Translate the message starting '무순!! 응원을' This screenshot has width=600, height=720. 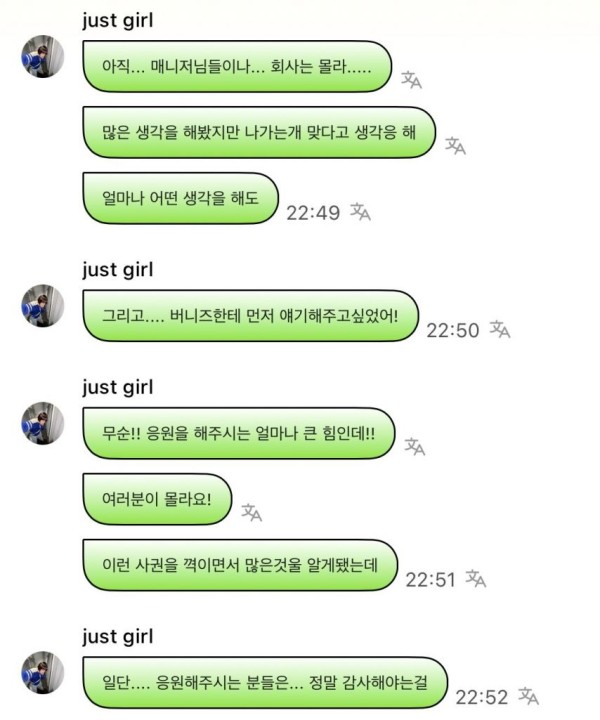[x=414, y=447]
